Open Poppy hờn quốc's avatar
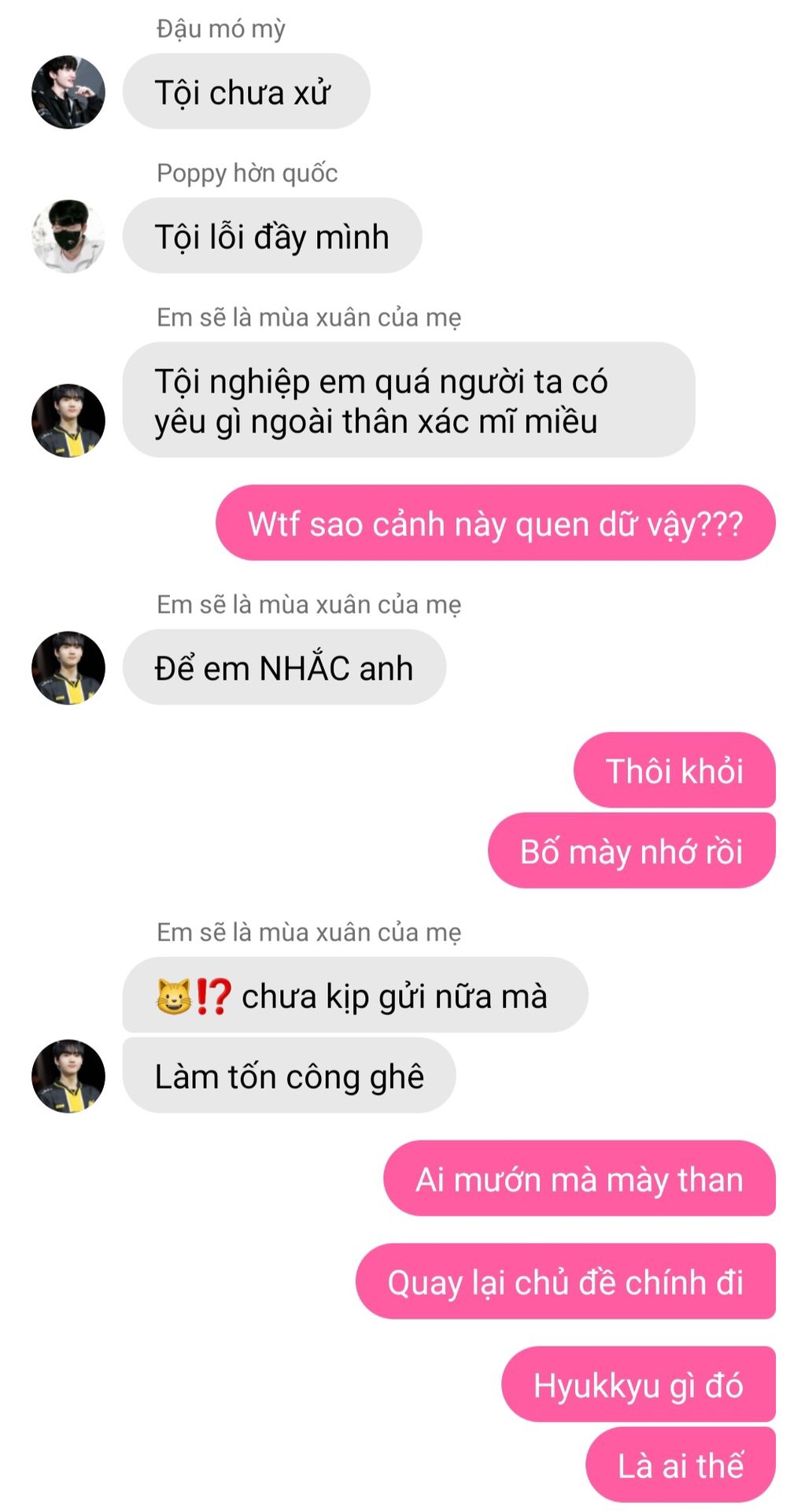Viewport: 812px width, 1511px height. [68, 236]
